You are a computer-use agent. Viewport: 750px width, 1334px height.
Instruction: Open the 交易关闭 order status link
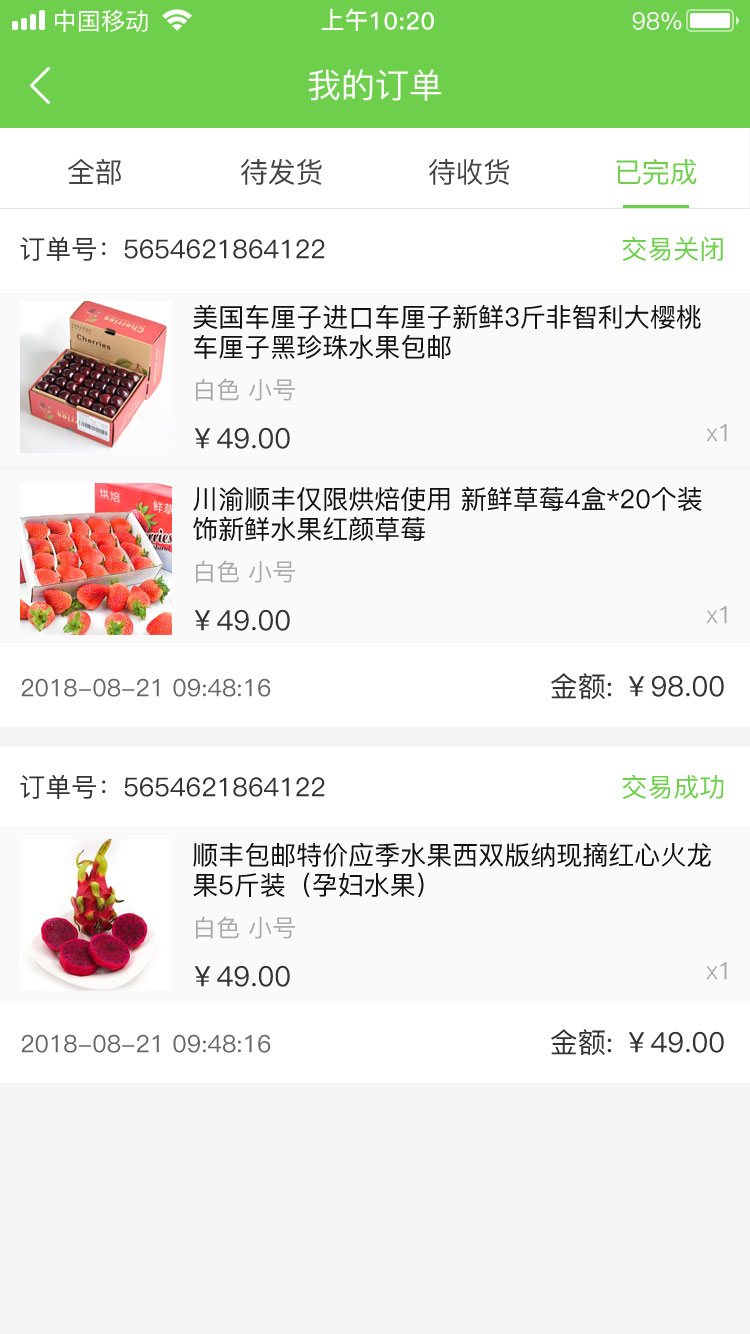click(x=674, y=250)
